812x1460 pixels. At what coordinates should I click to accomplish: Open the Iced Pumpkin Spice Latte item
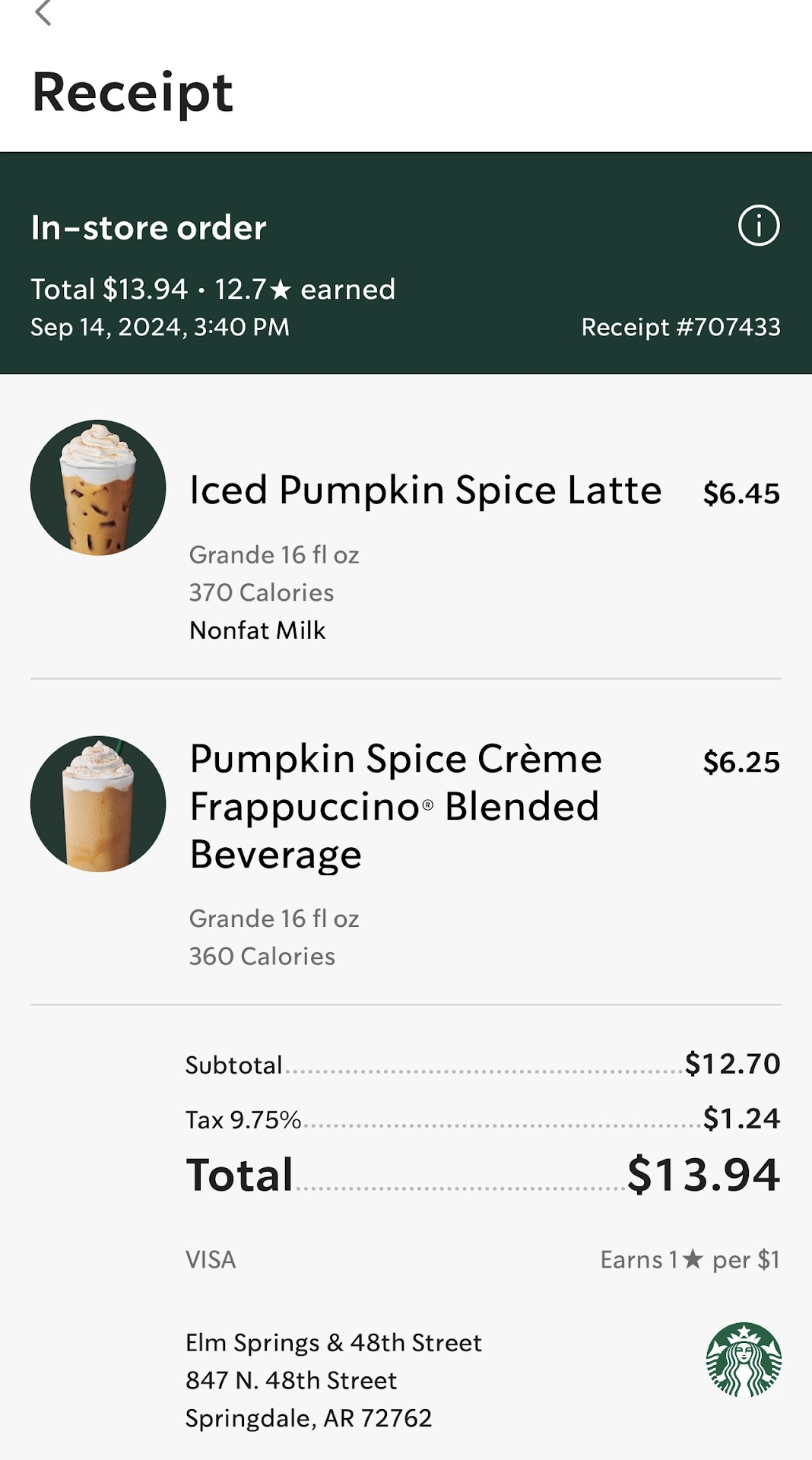click(x=424, y=490)
